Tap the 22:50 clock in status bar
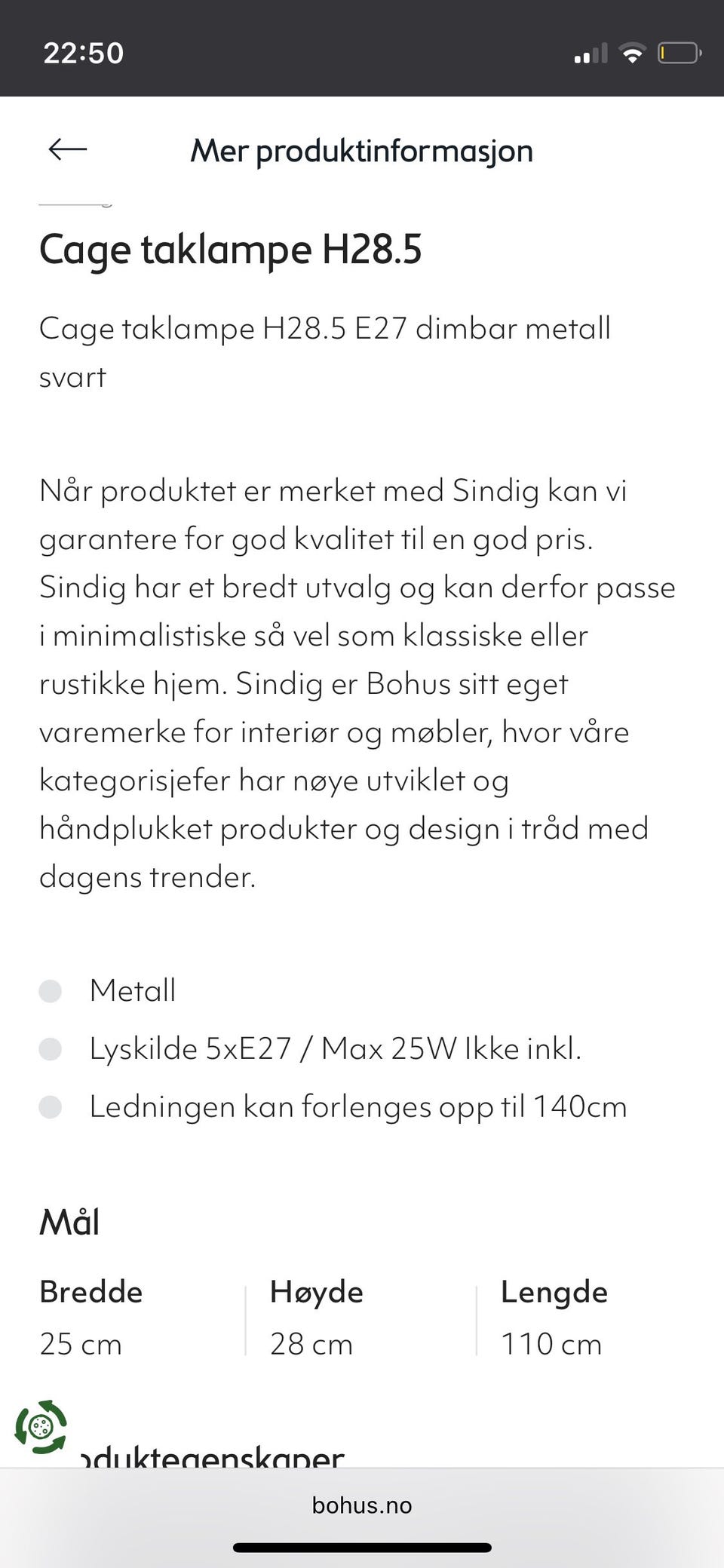Image resolution: width=724 pixels, height=1568 pixels. [83, 51]
